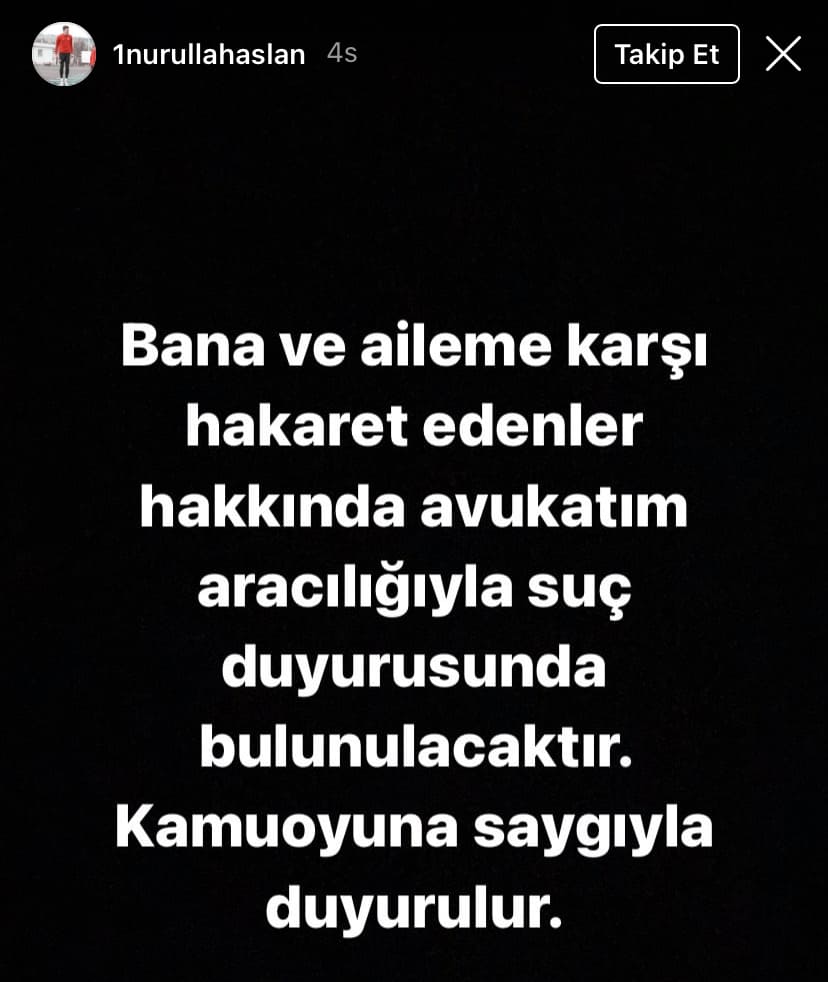
Task: Open 1nurullahaslan's profile picture
Action: tap(64, 54)
